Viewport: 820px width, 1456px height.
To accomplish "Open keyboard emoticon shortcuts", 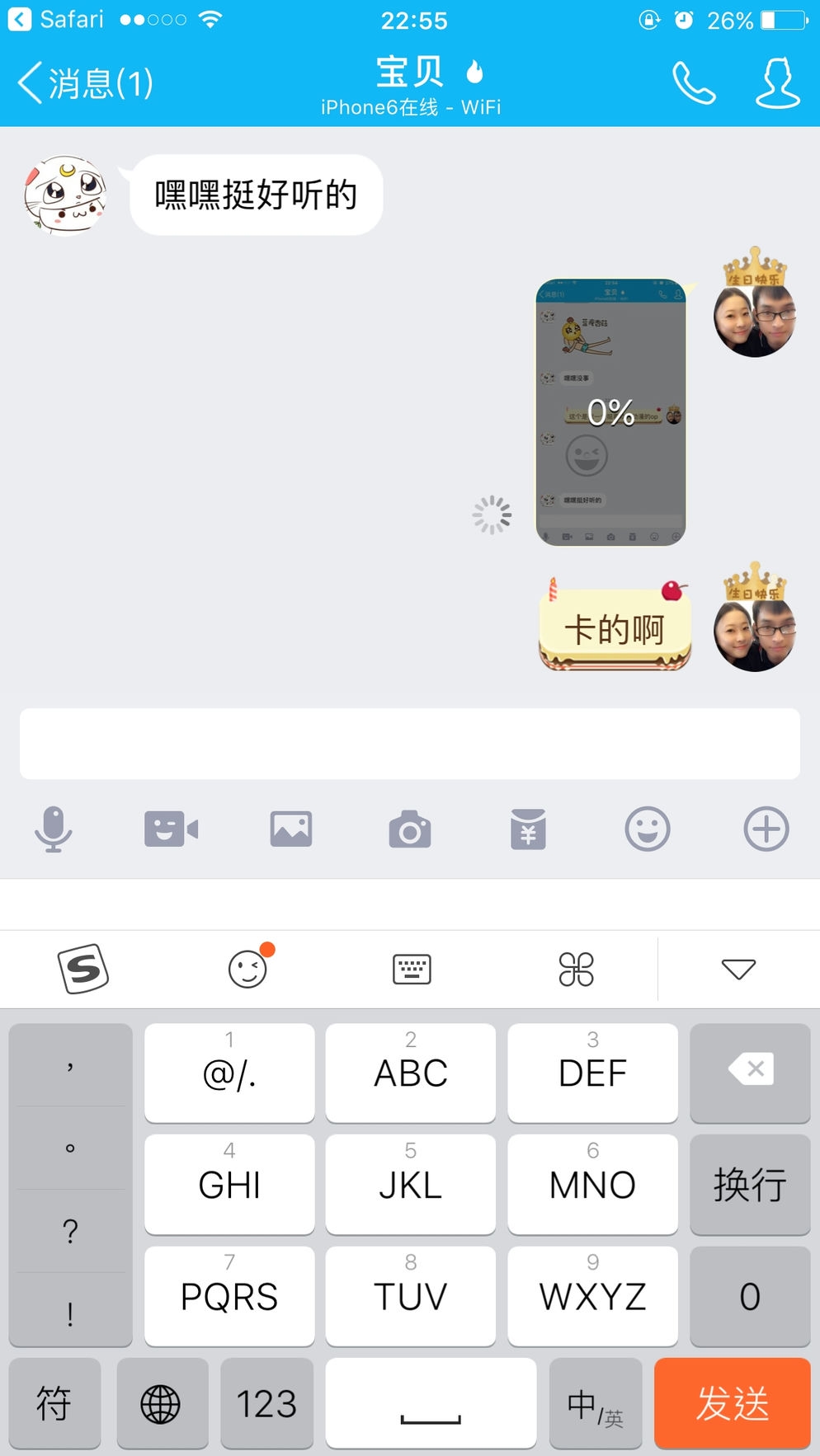I will pos(247,969).
